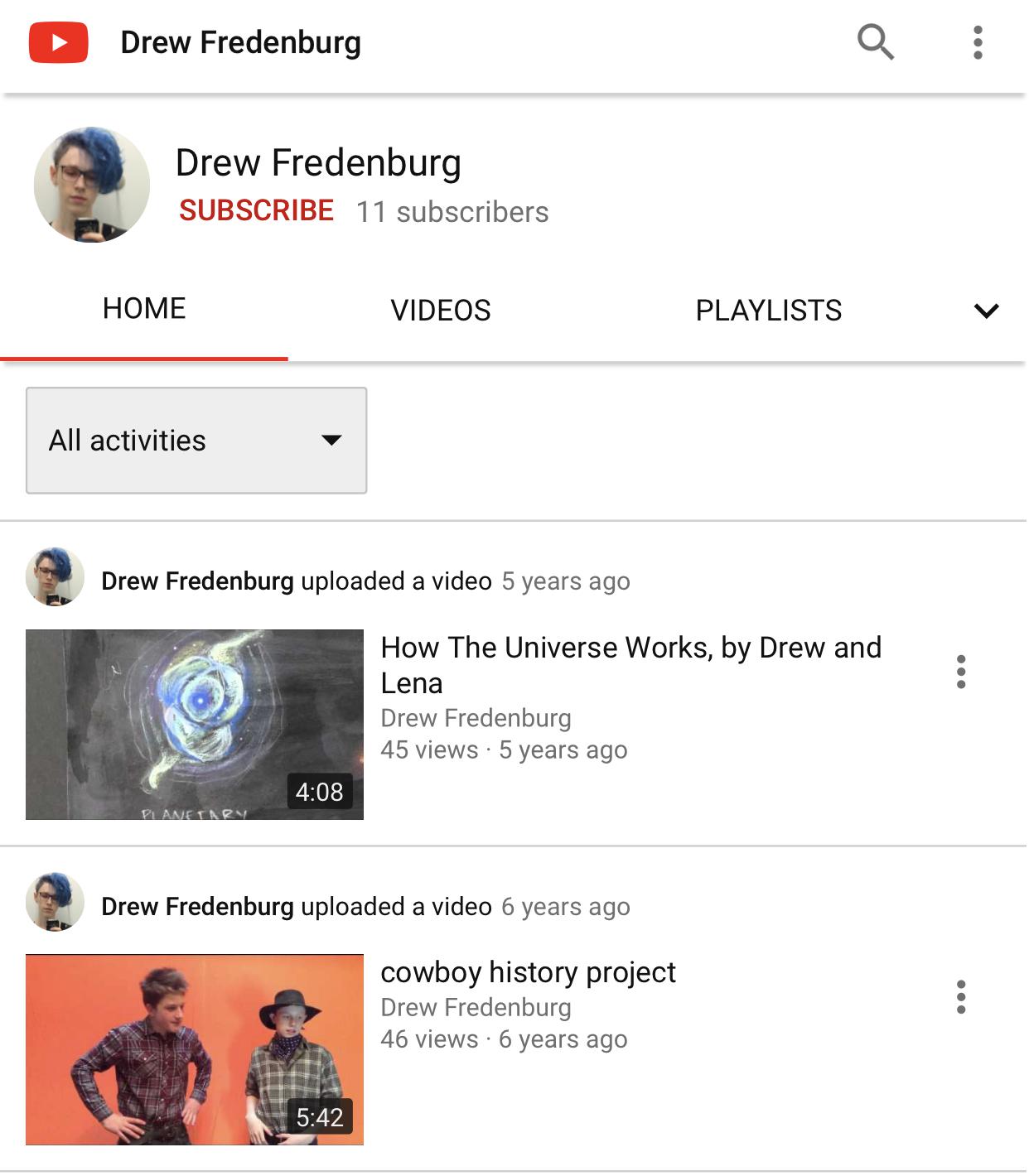Switch to the Home tab
The width and height of the screenshot is (1029, 1176).
pyautogui.click(x=144, y=309)
